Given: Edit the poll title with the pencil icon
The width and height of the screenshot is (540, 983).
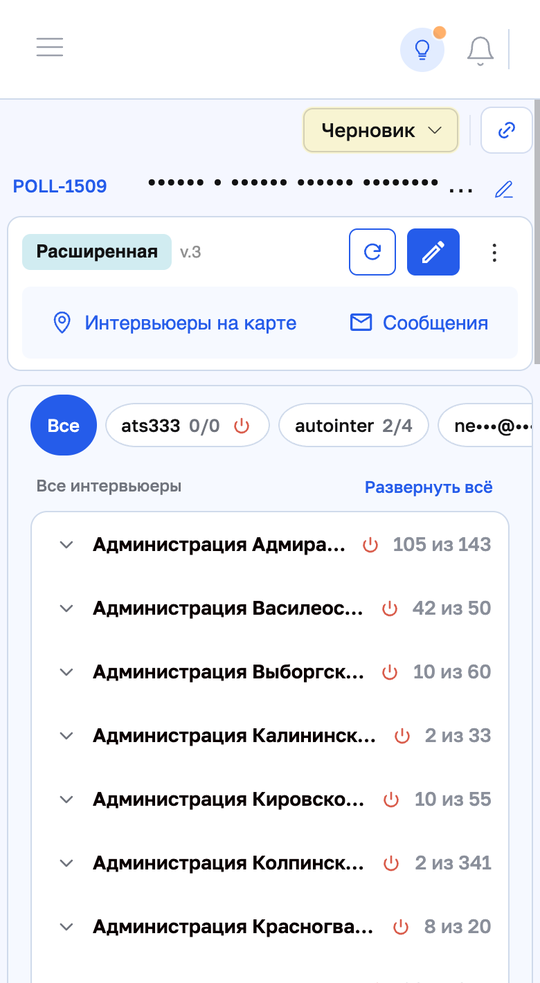Looking at the screenshot, I should coord(504,189).
